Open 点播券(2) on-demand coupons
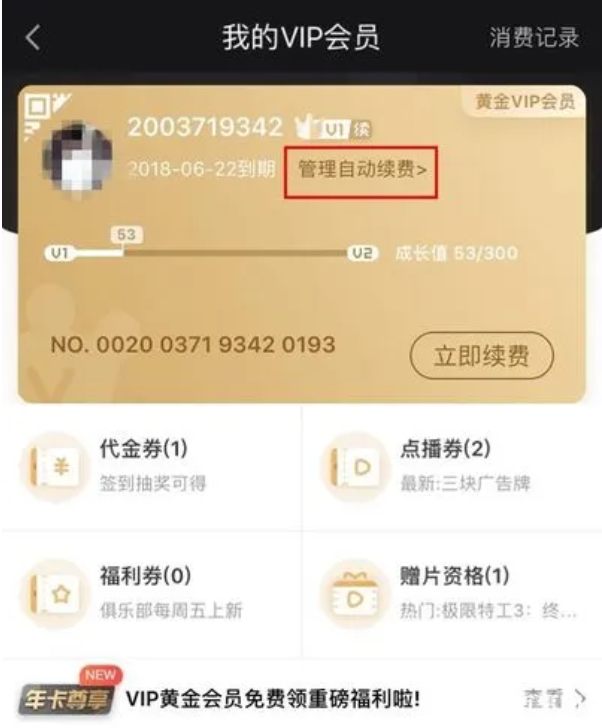602x728 pixels. (450, 466)
